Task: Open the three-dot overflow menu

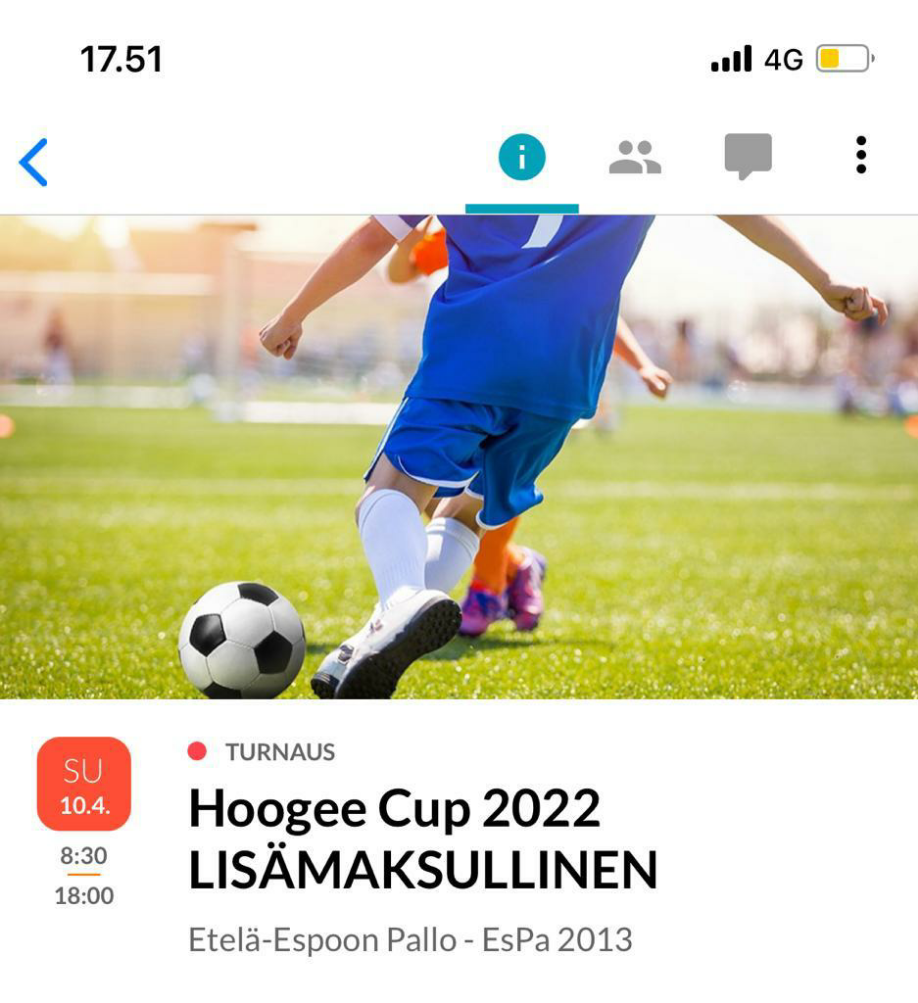Action: click(x=861, y=156)
